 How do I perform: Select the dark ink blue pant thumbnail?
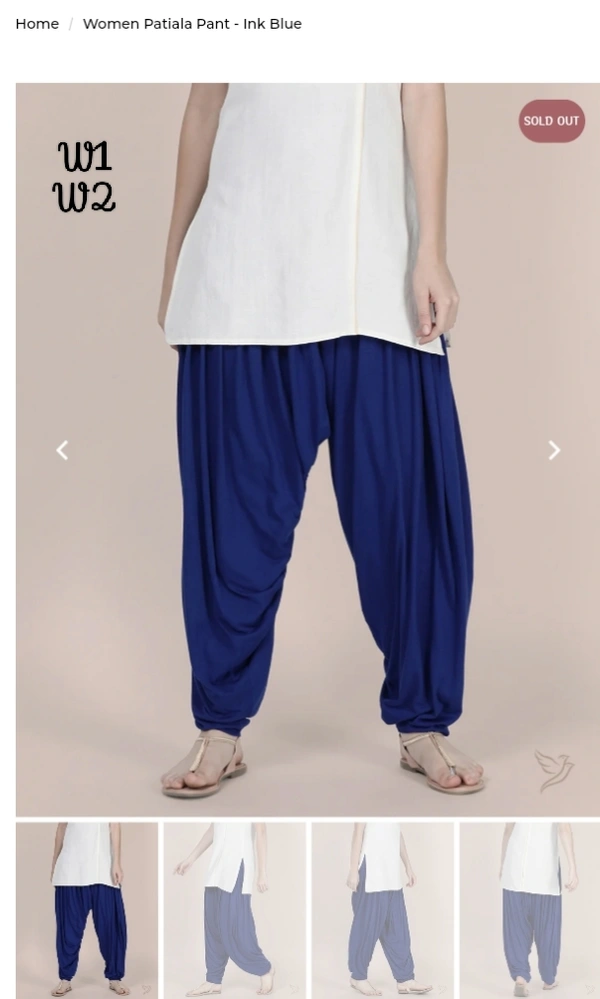pos(87,909)
